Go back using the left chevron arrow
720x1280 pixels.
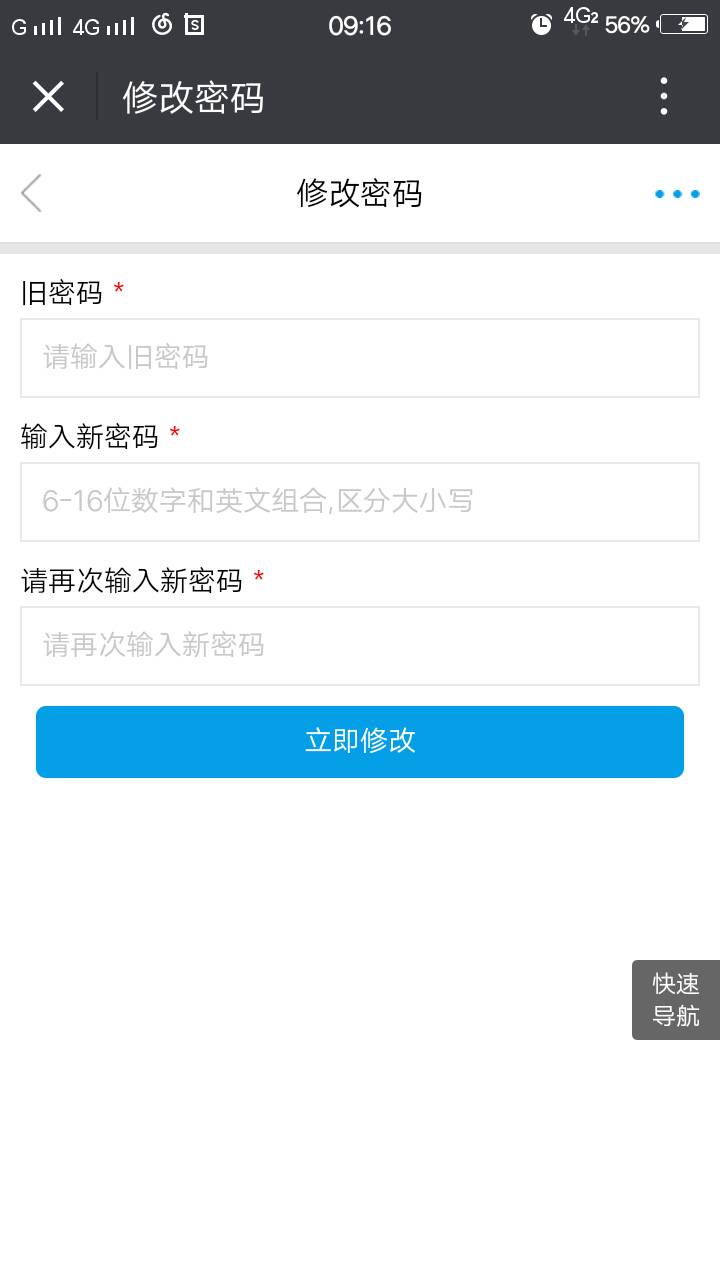coord(32,193)
